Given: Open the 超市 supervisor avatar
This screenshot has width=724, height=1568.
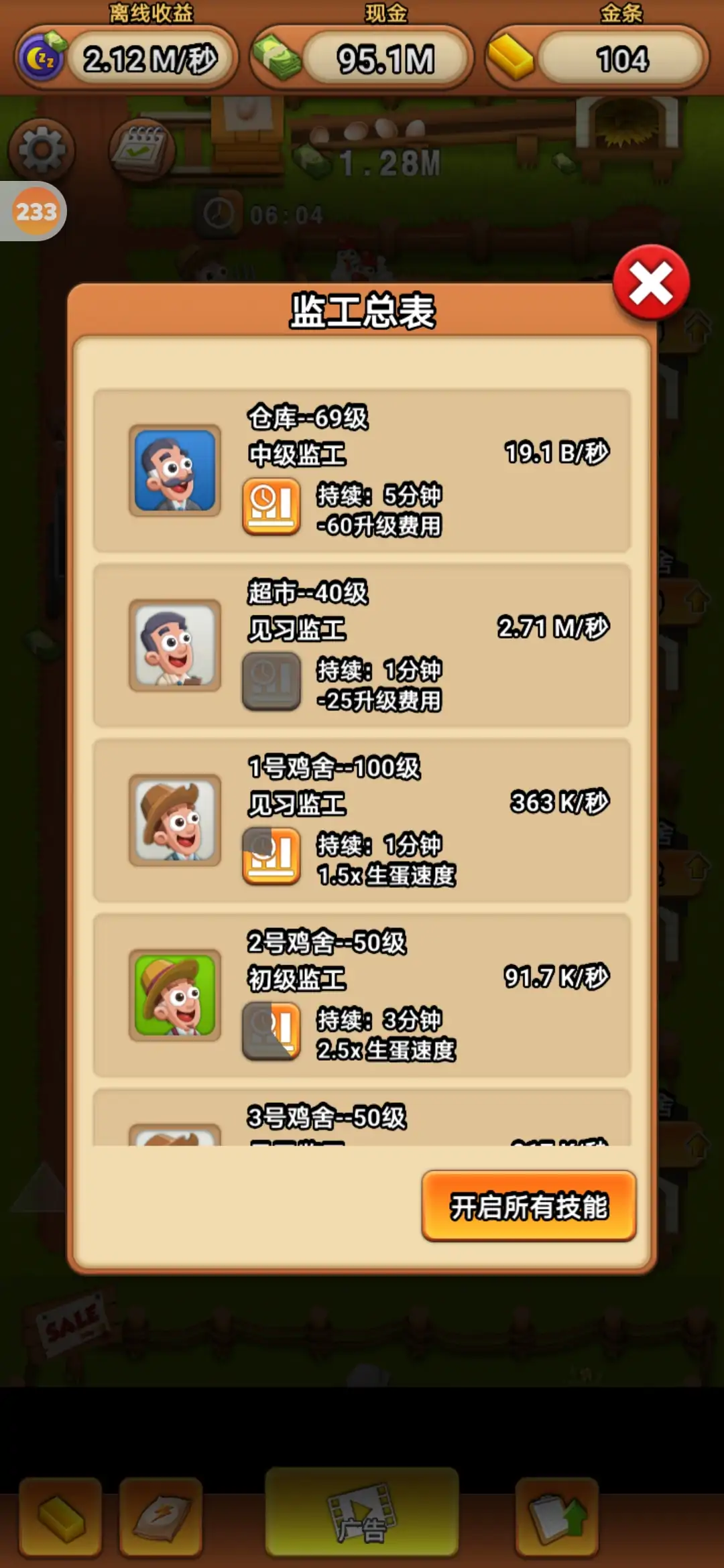Looking at the screenshot, I should [175, 645].
